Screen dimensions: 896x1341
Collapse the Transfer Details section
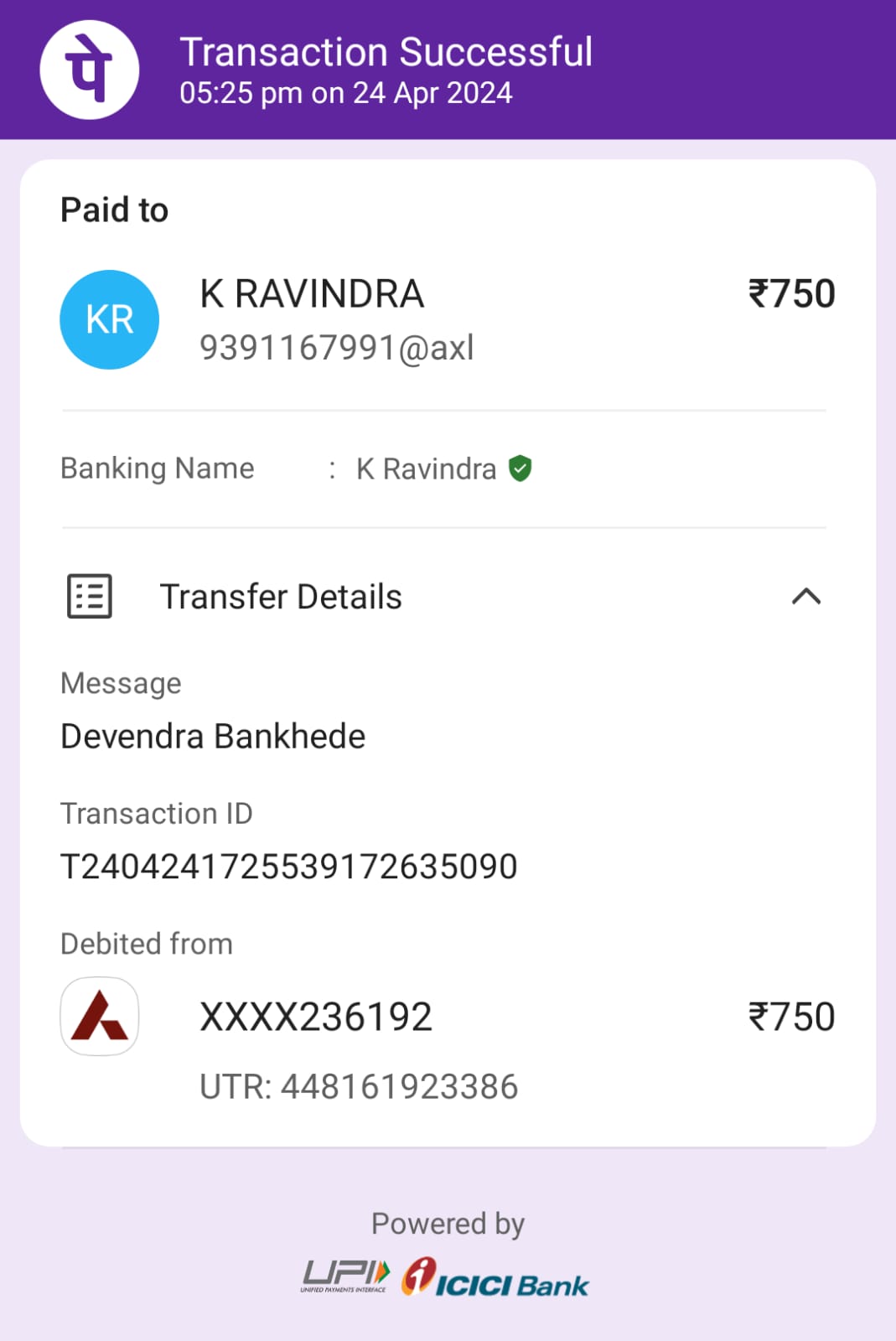coord(805,597)
